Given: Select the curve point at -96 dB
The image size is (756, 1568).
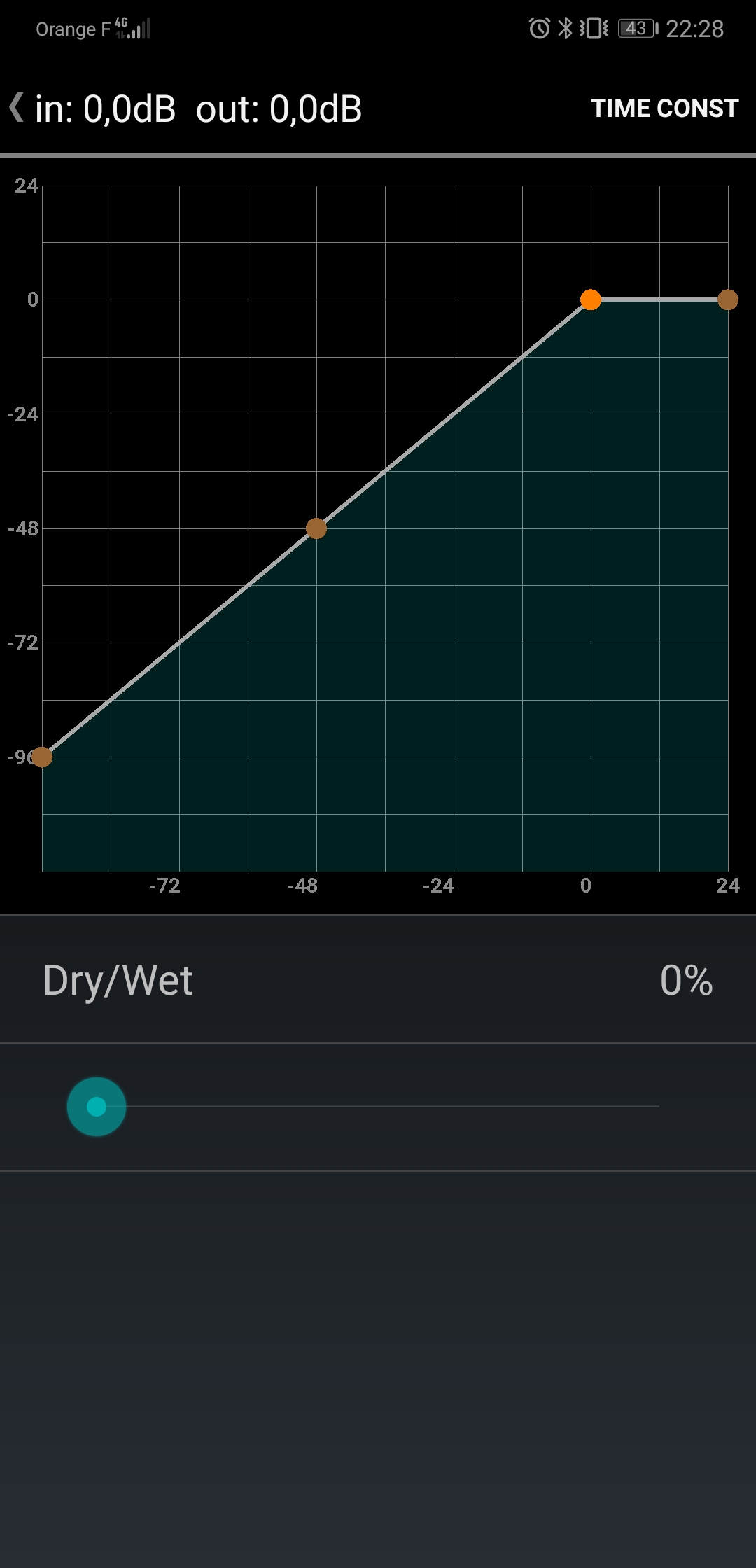Looking at the screenshot, I should click(42, 757).
